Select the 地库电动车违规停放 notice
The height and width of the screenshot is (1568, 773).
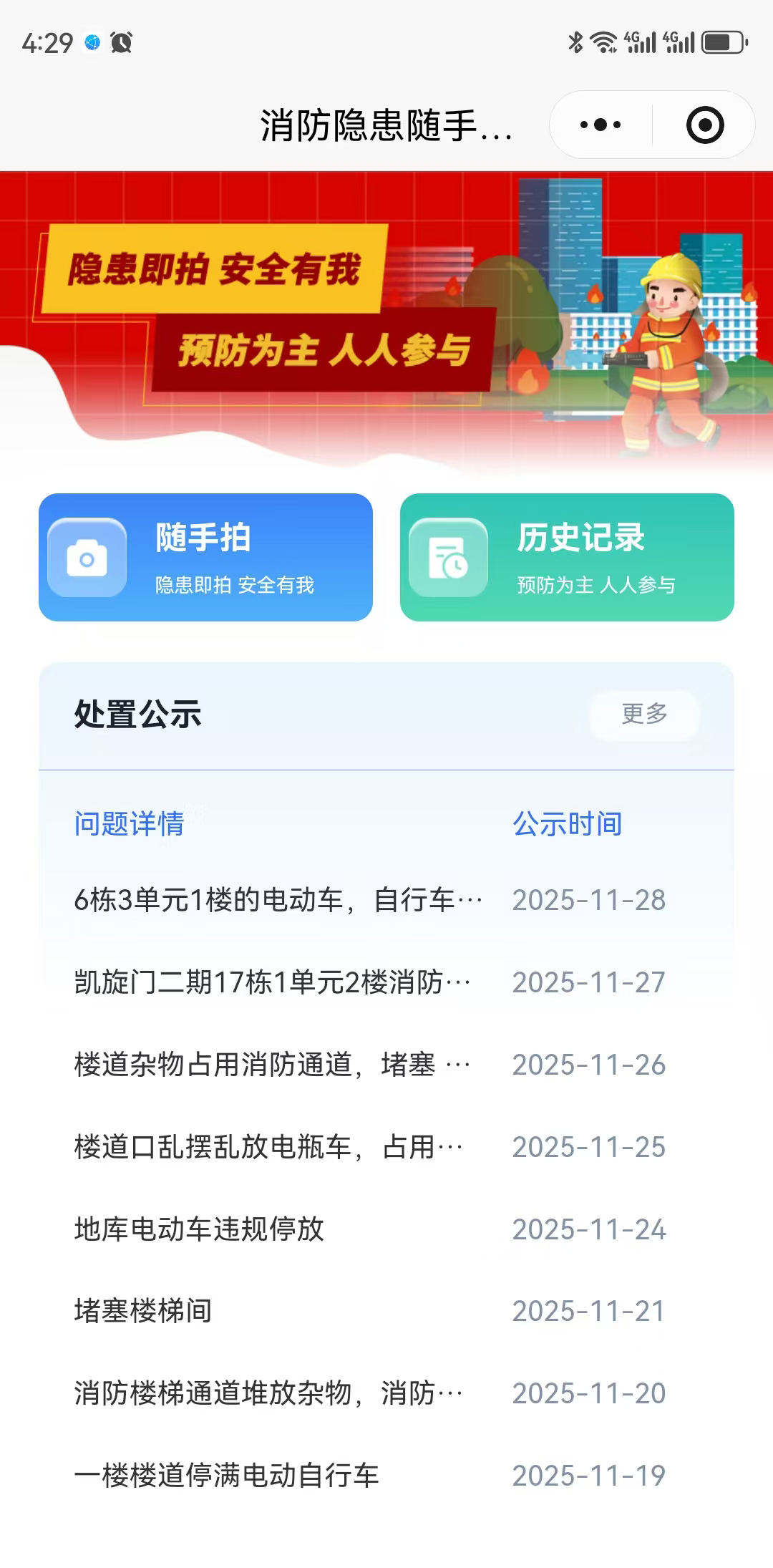click(200, 1229)
